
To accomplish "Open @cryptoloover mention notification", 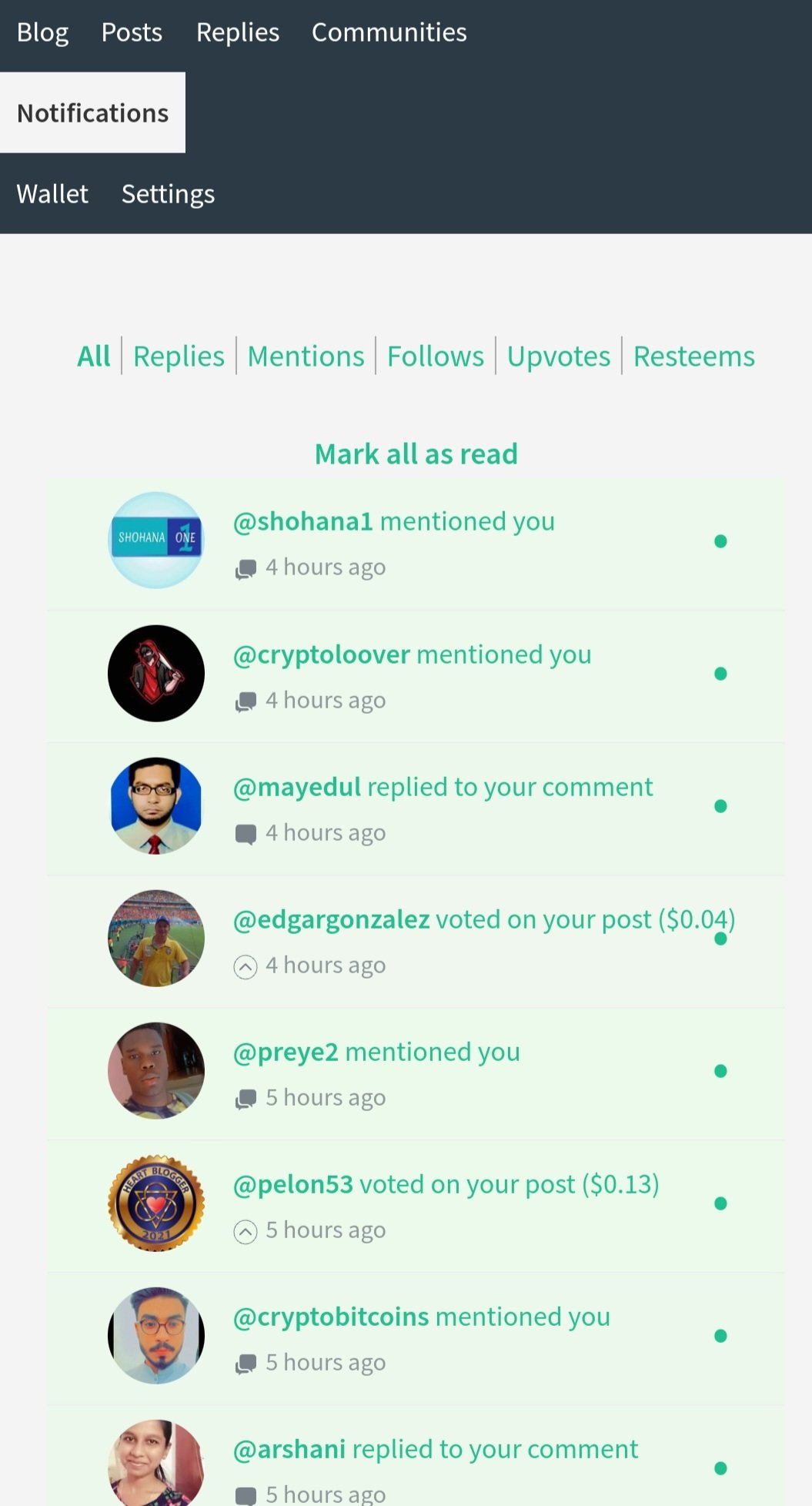I will 412,654.
